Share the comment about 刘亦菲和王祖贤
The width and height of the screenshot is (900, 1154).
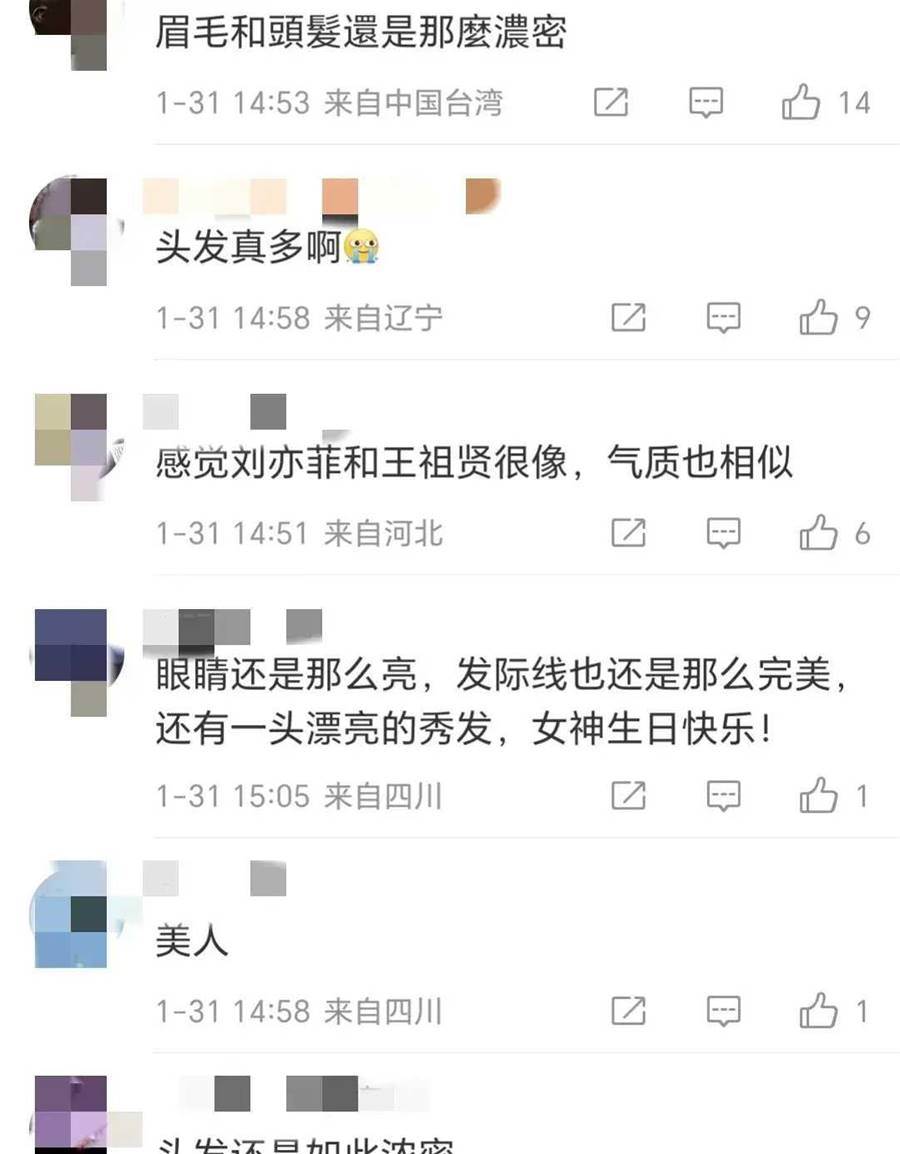pos(628,533)
